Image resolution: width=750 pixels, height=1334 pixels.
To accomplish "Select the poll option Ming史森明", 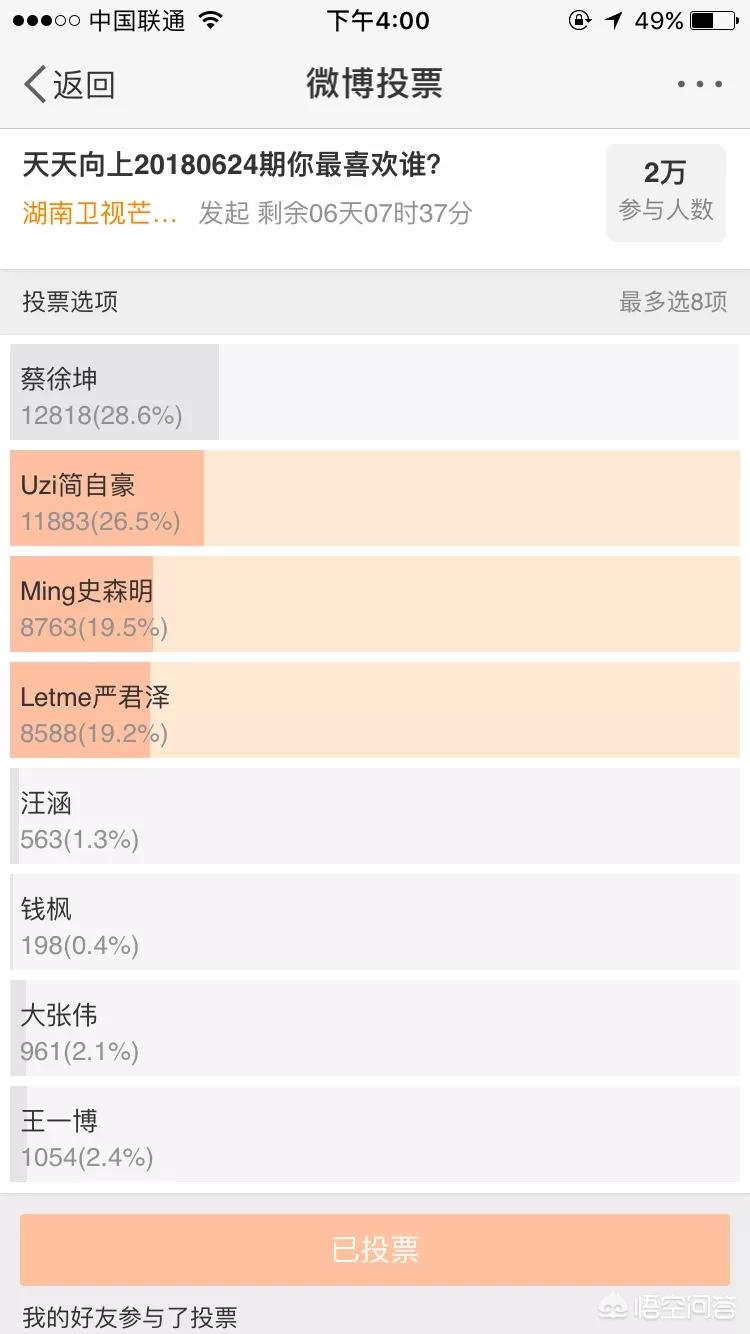I will click(x=375, y=604).
